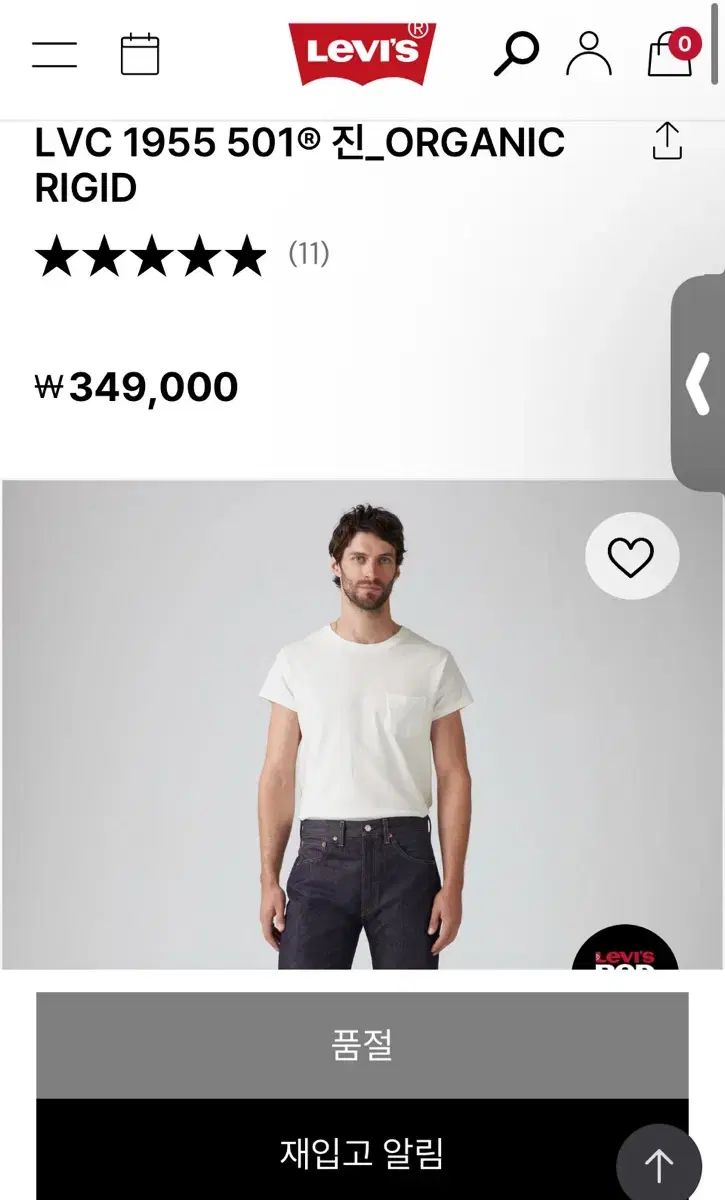
Task: Open the 11 reviews count
Action: [x=309, y=254]
